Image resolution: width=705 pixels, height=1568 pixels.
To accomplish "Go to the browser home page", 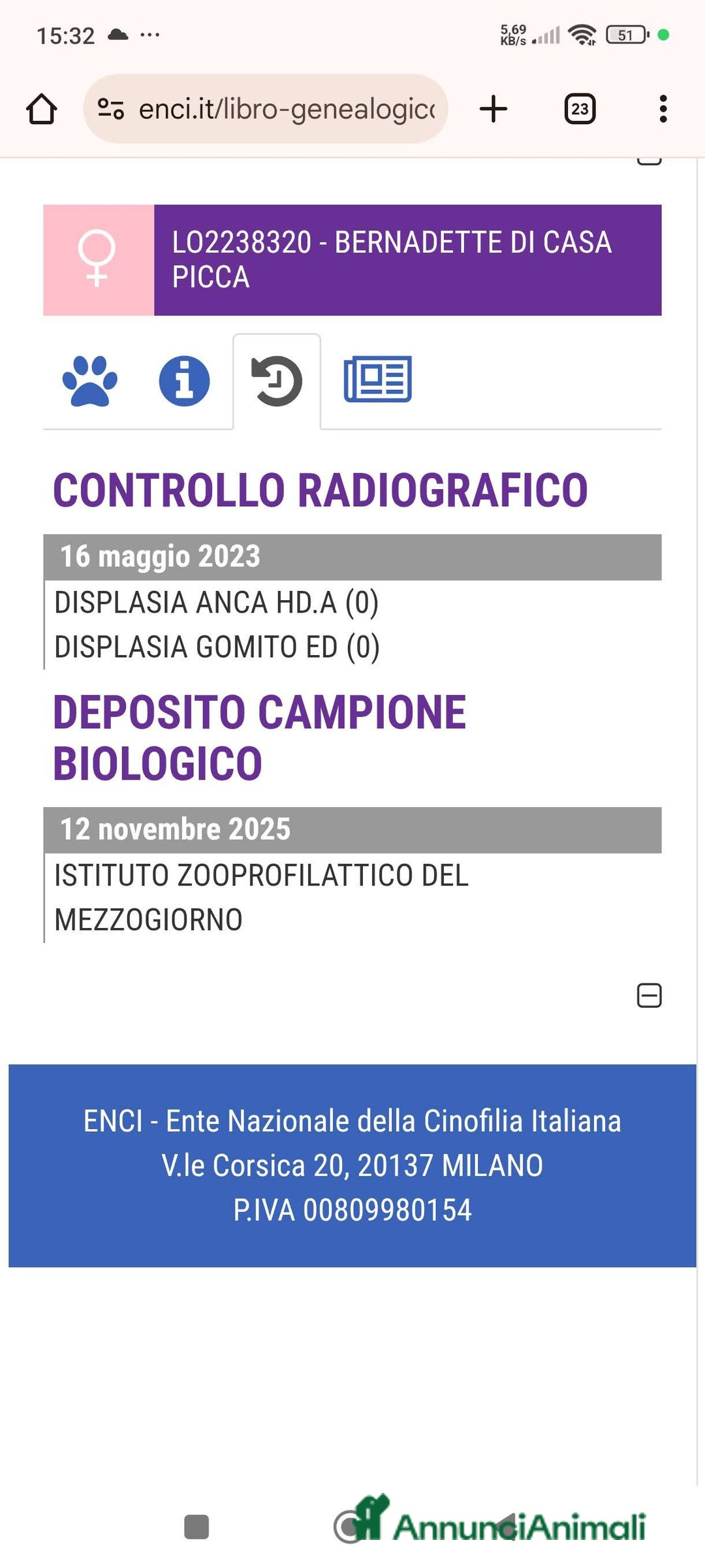I will [42, 109].
